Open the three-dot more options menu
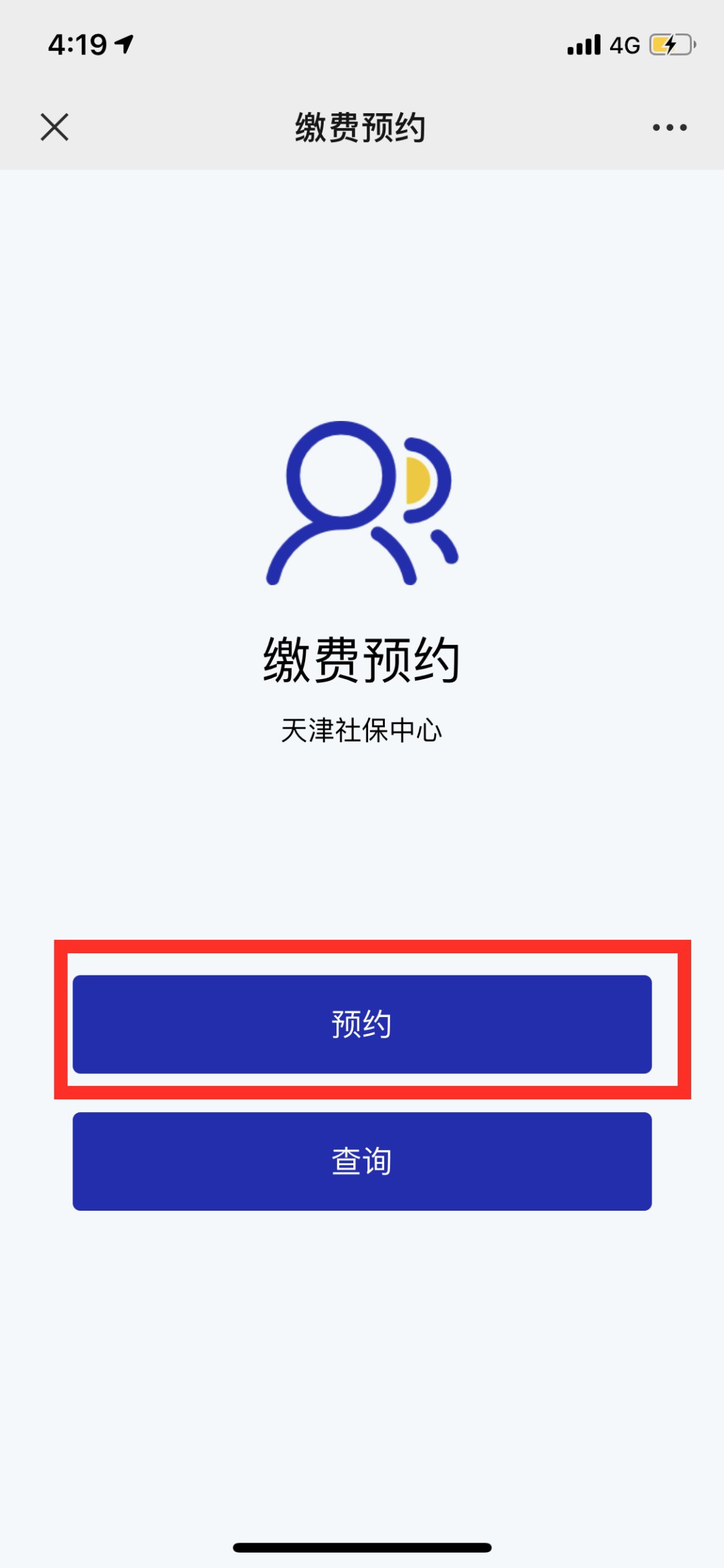 point(670,127)
